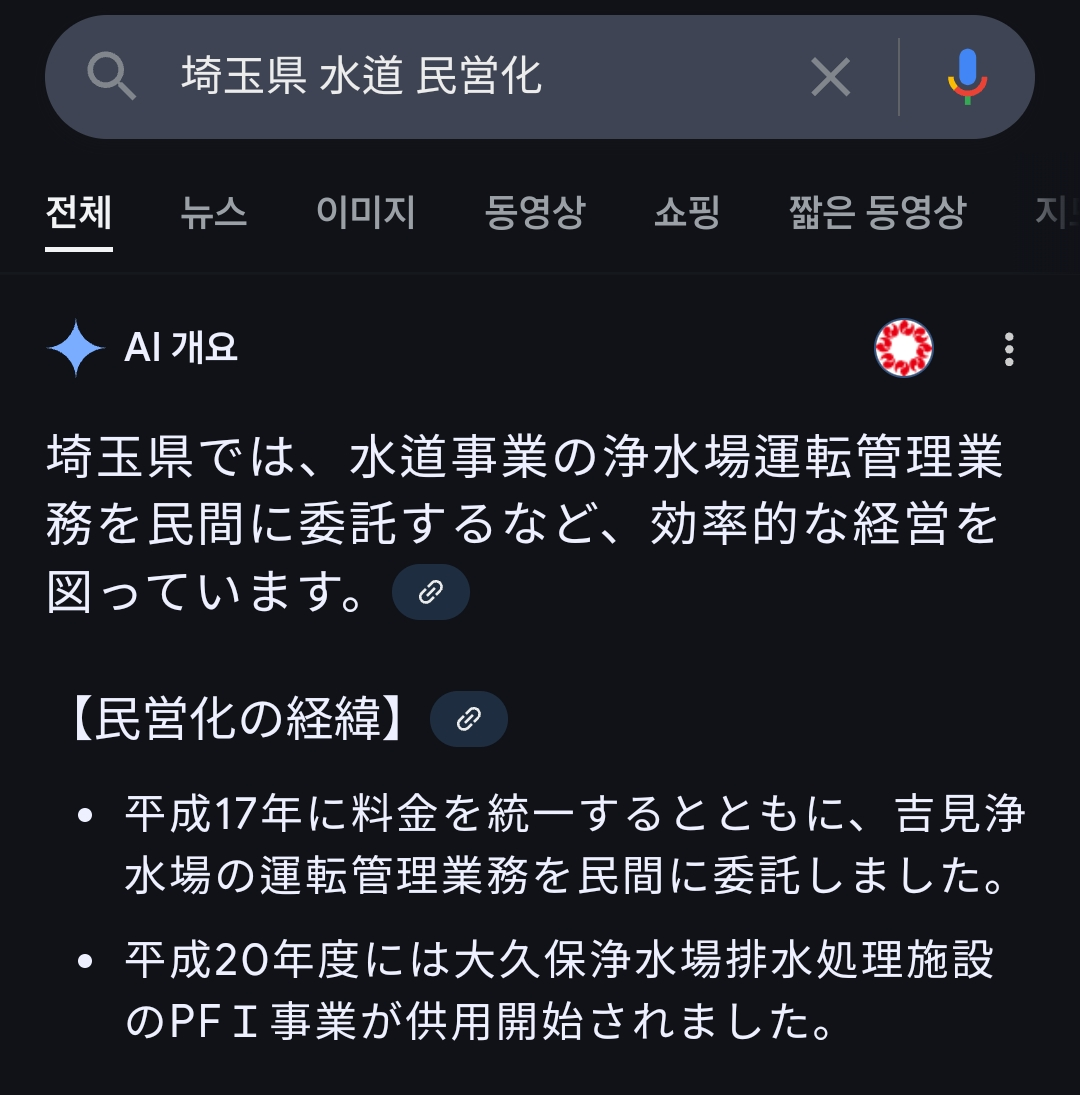Screen dimensions: 1080x1095
Task: Open the AI 개요 overflow menu
Action: (x=1009, y=349)
